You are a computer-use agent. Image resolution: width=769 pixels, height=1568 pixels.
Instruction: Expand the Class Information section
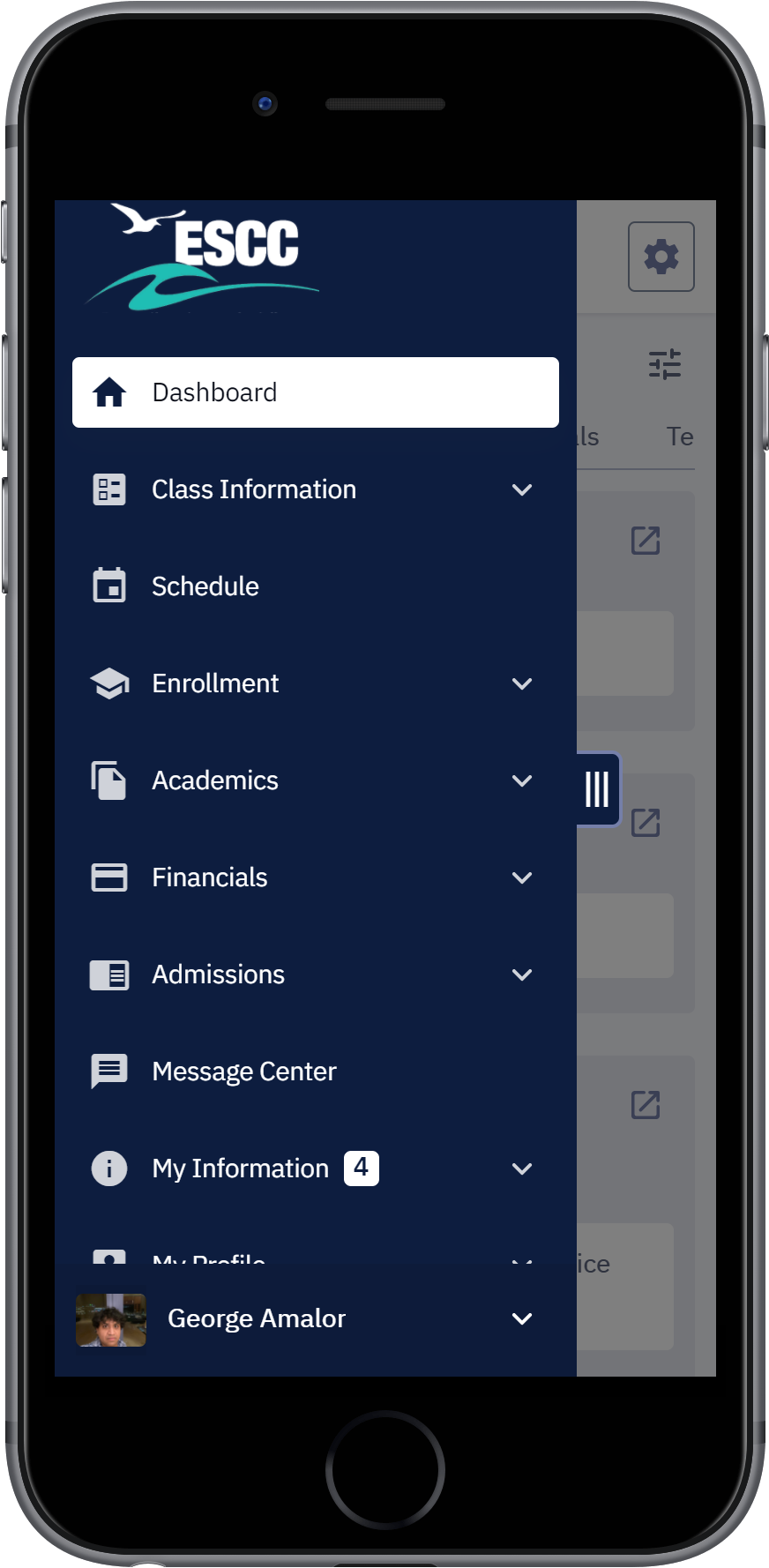[x=315, y=489]
